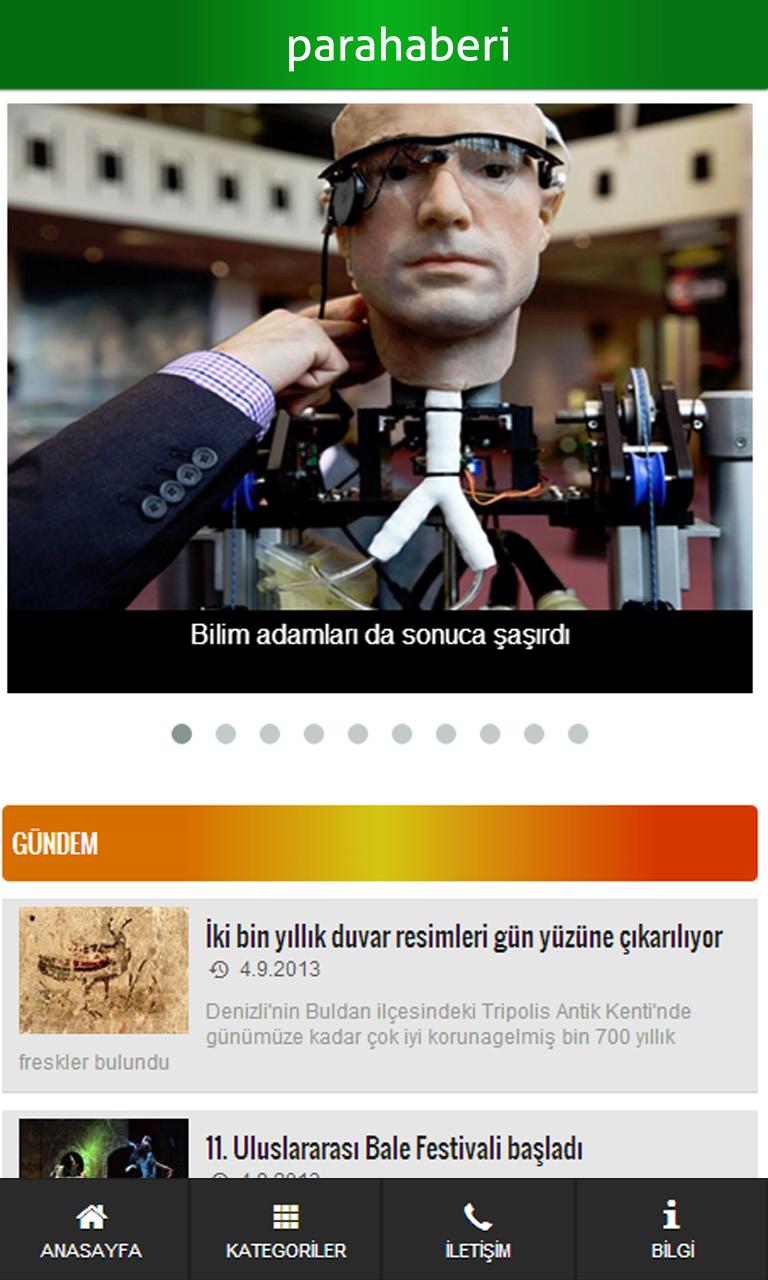Jump to the last slider page dot
This screenshot has height=1280, width=768.
click(578, 734)
